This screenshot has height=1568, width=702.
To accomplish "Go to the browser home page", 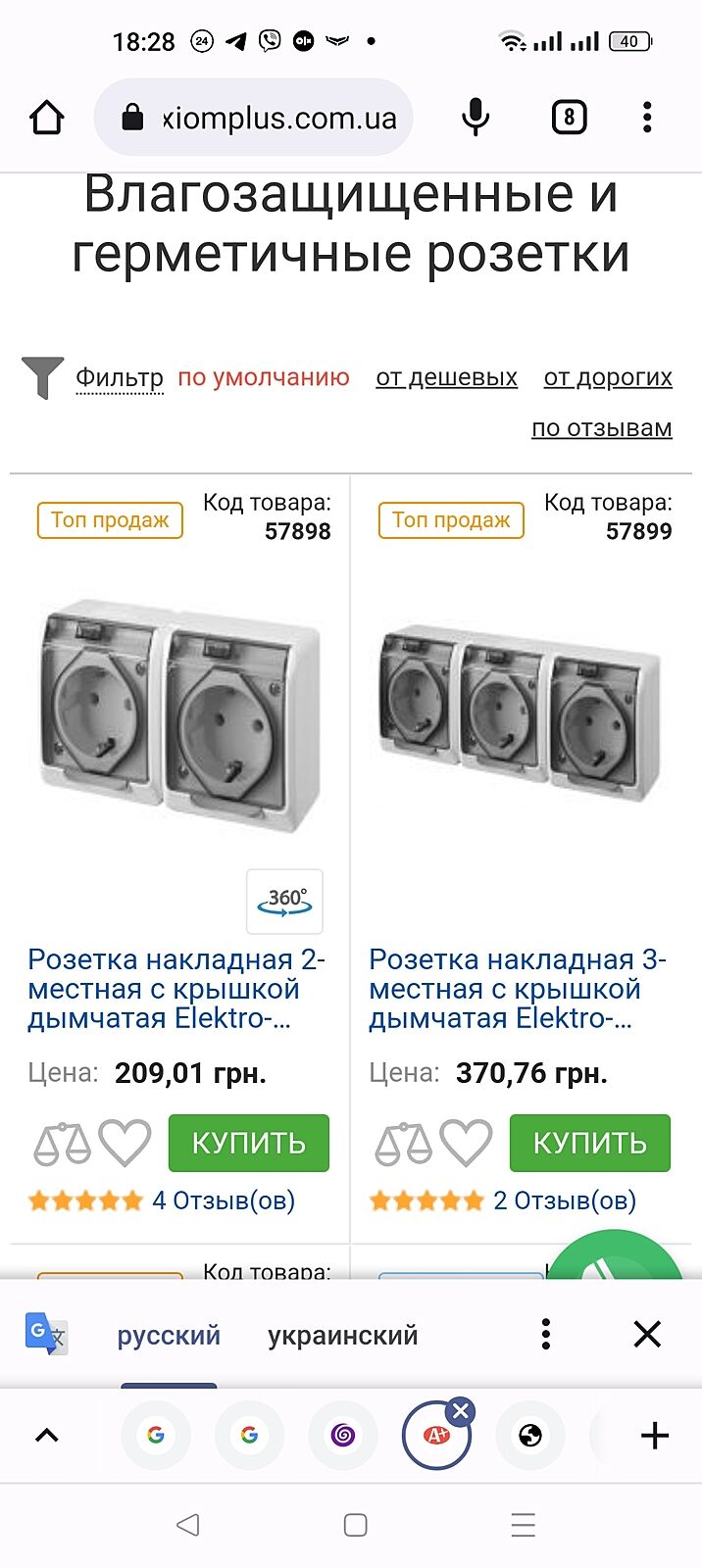I will (x=46, y=119).
